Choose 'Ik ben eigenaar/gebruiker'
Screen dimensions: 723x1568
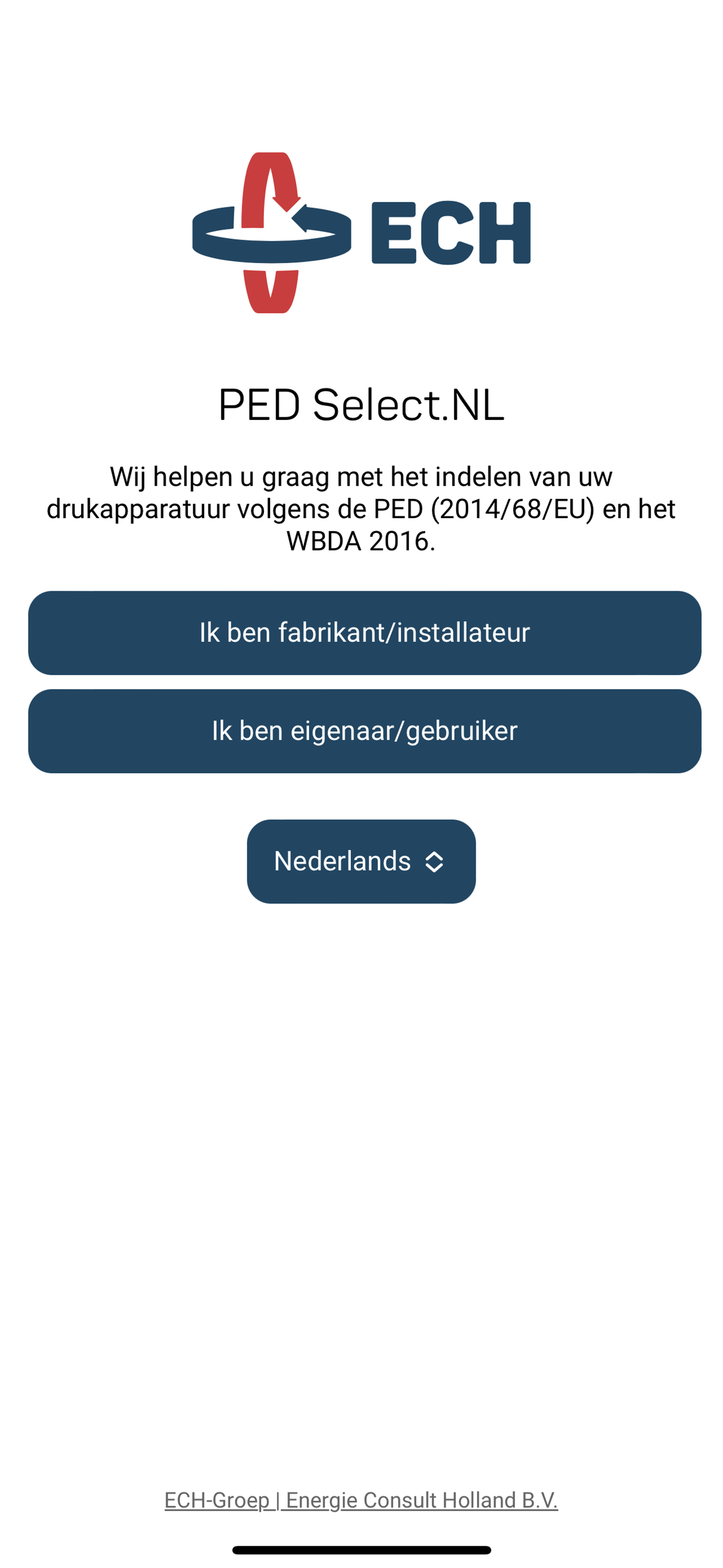[x=364, y=730]
